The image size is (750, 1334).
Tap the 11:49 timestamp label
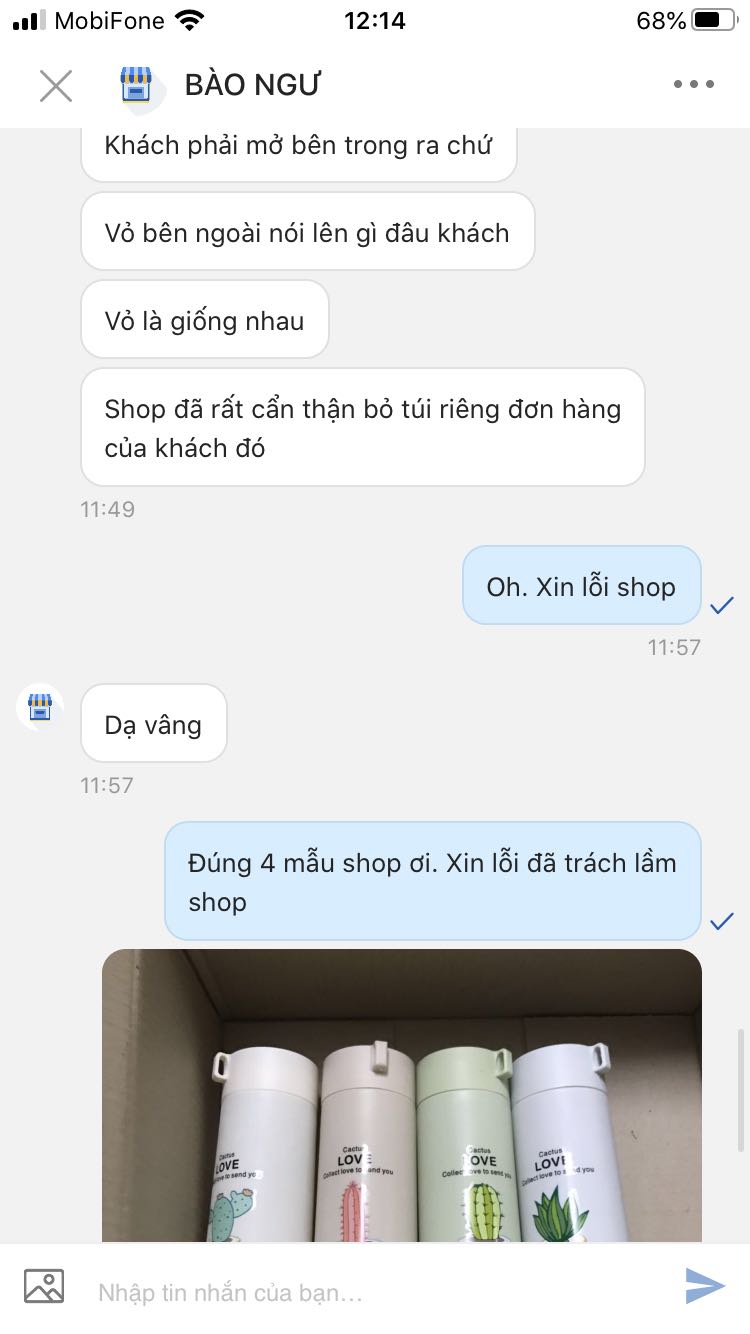(107, 509)
